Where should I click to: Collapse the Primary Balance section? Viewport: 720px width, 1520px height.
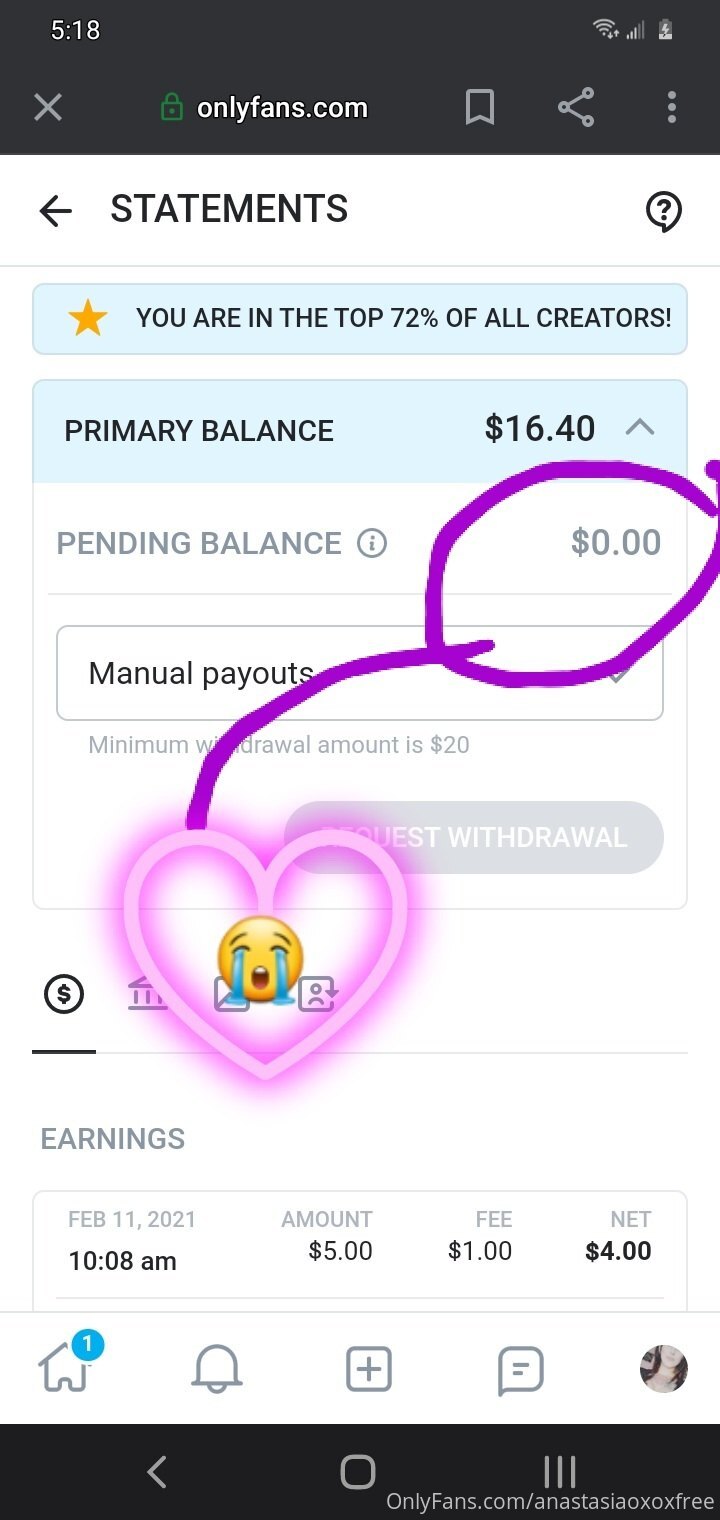click(640, 429)
